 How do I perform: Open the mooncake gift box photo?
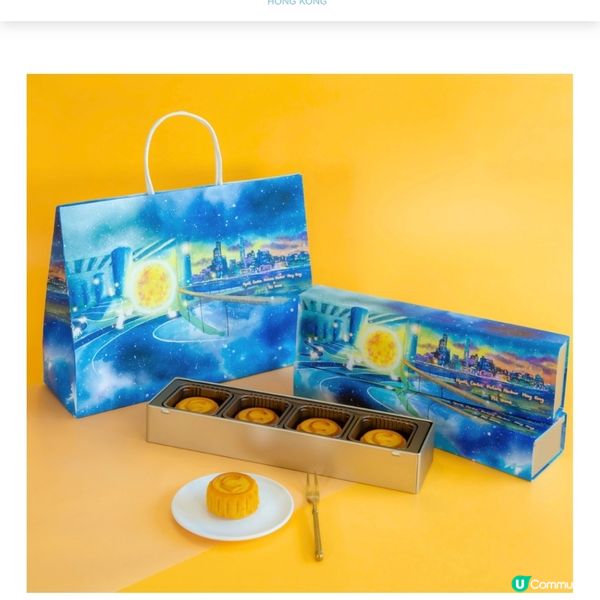[299, 333]
